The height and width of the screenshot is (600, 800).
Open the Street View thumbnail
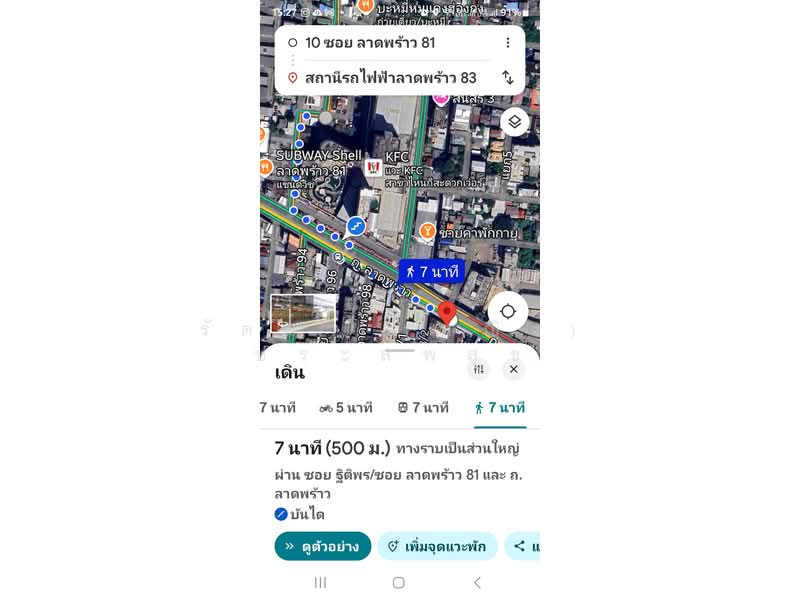(303, 314)
